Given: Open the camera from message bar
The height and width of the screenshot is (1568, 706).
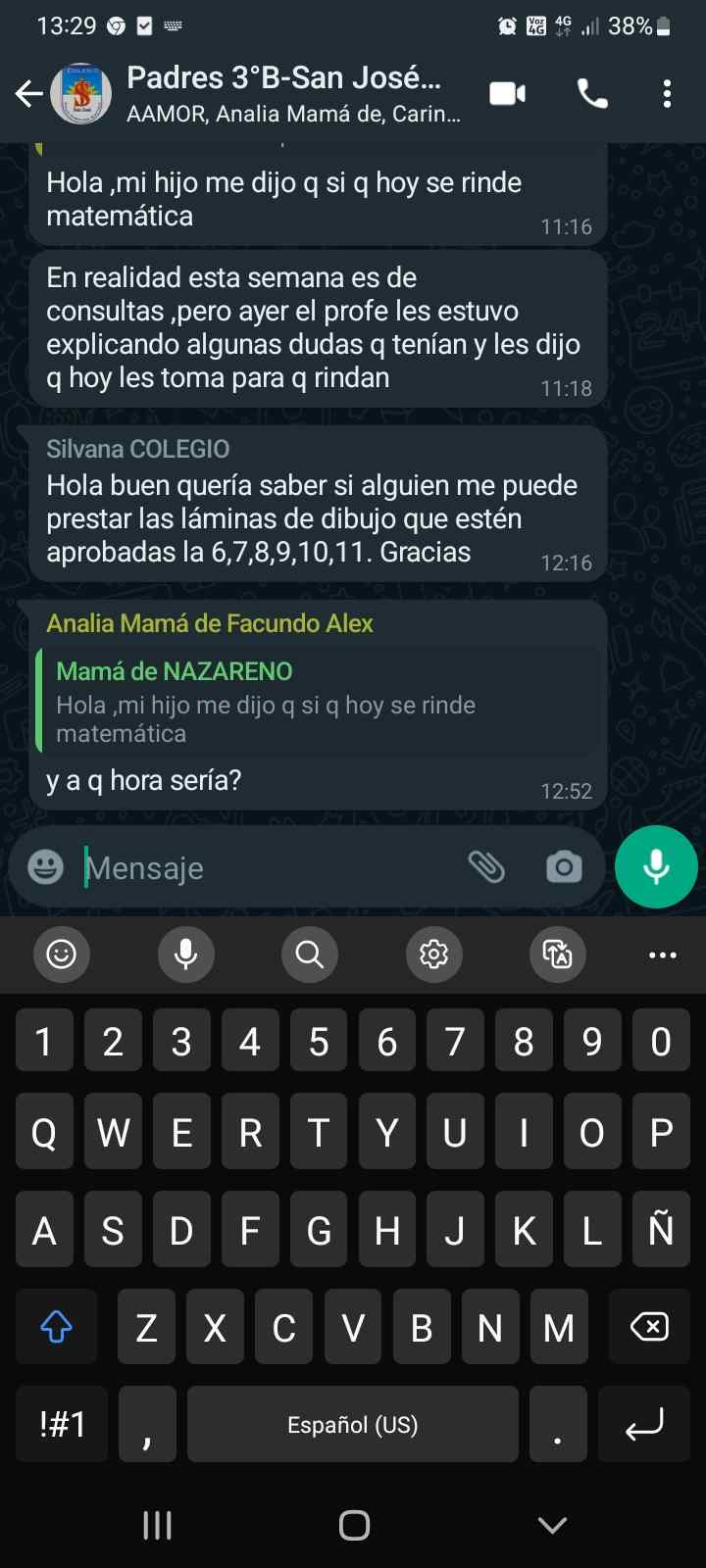Looking at the screenshot, I should [x=564, y=867].
